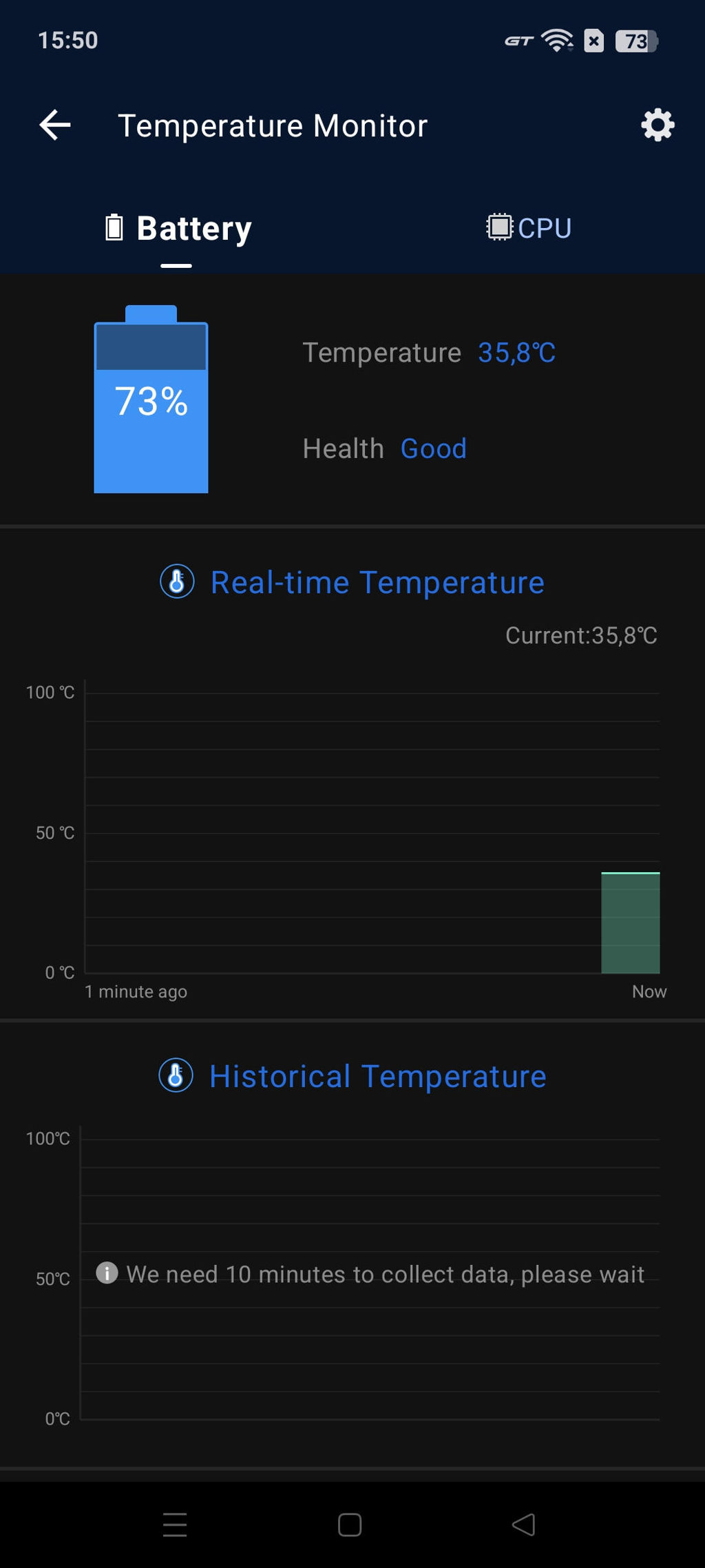This screenshot has height=1568, width=705.
Task: Open recent apps from navigation bar
Action: 175,1525
